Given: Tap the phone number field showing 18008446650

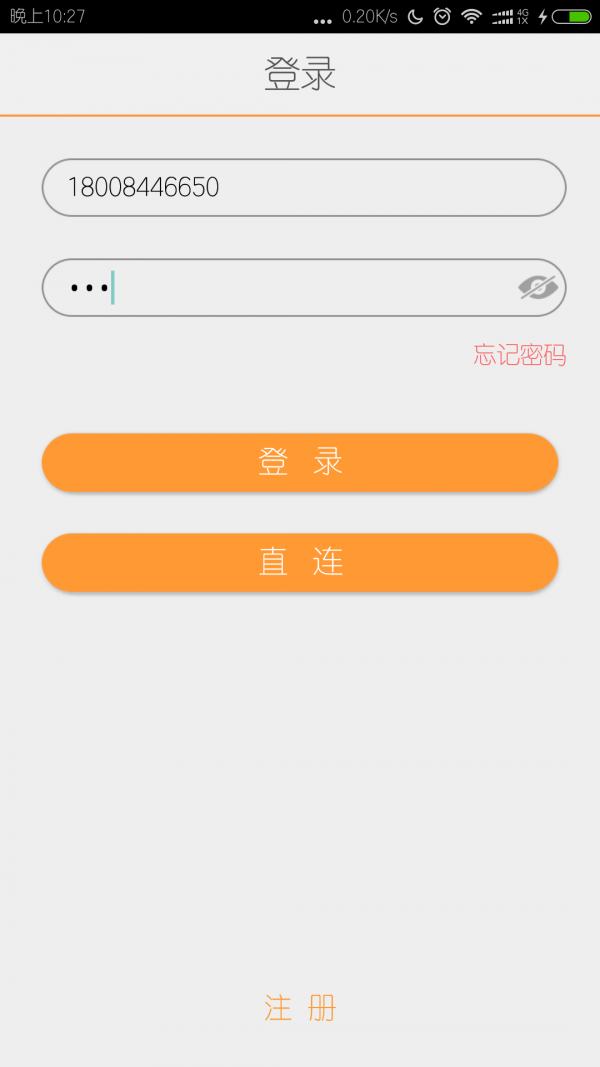Looking at the screenshot, I should [303, 187].
